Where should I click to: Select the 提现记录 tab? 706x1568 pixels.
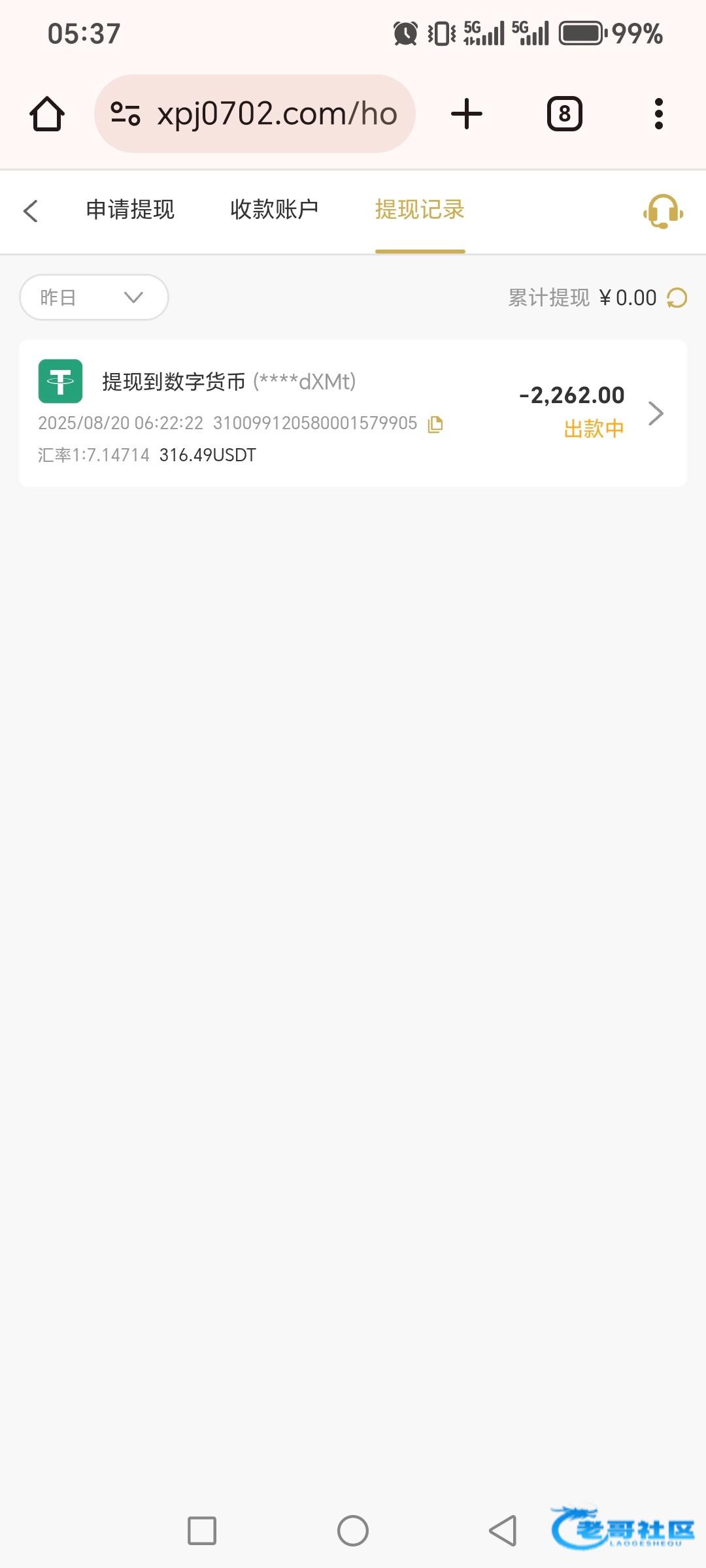click(420, 210)
